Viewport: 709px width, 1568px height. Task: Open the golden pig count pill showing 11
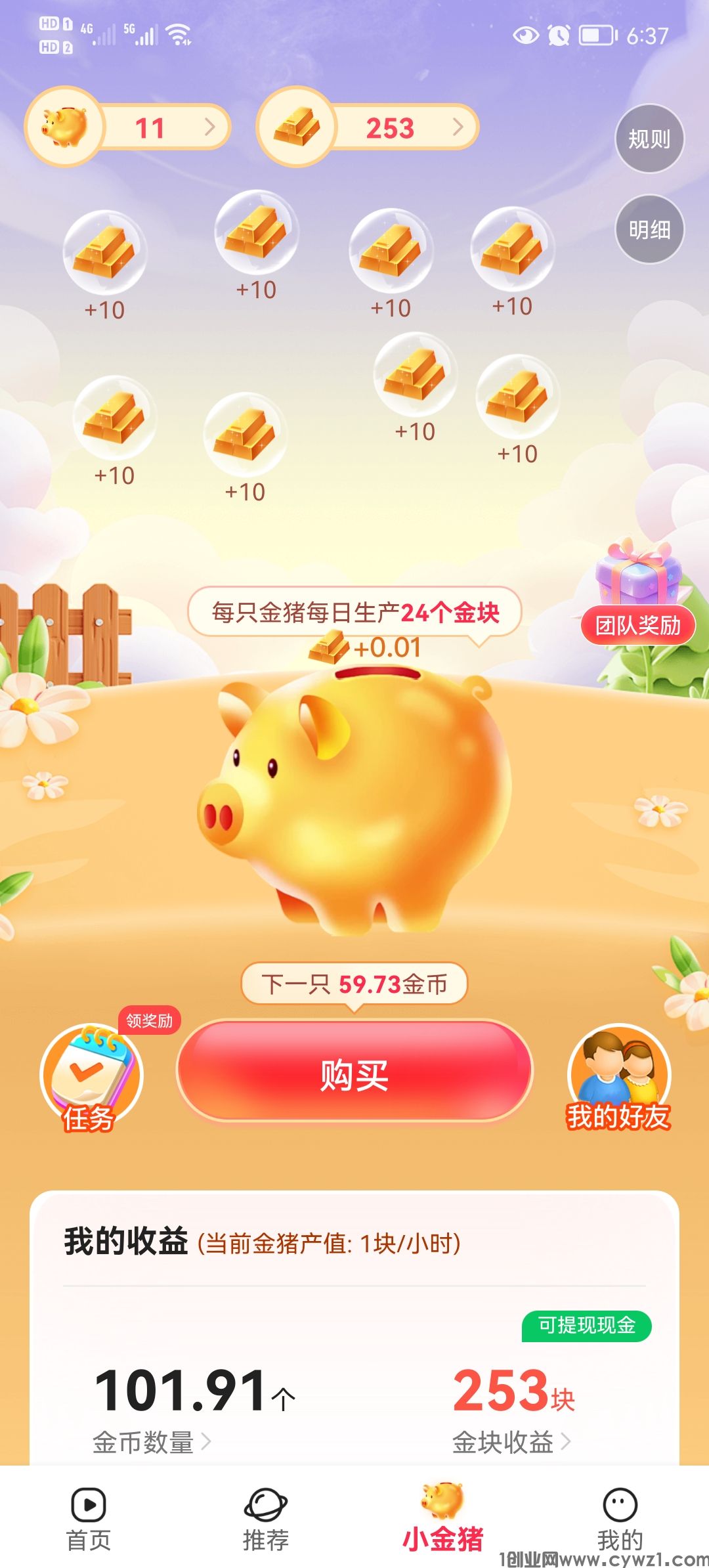(x=128, y=127)
